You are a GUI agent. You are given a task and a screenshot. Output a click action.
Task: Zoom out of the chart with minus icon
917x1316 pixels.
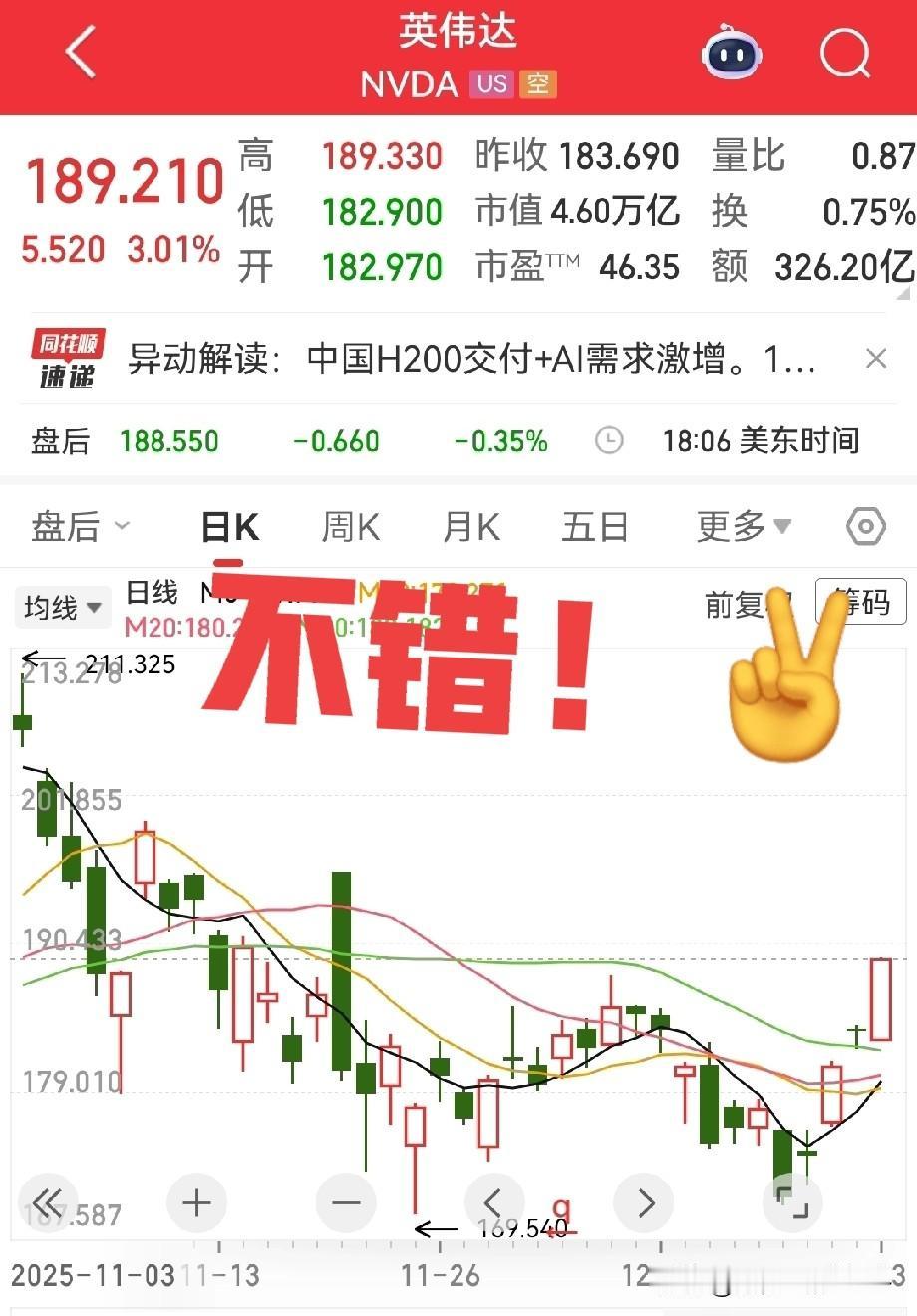tap(346, 1202)
